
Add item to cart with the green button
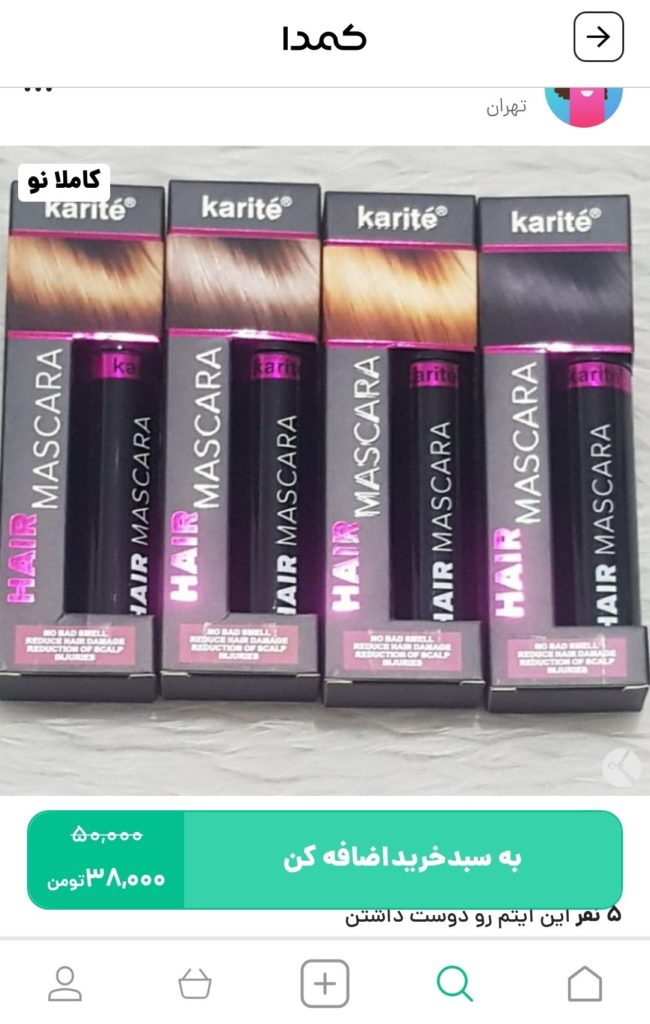(x=402, y=859)
